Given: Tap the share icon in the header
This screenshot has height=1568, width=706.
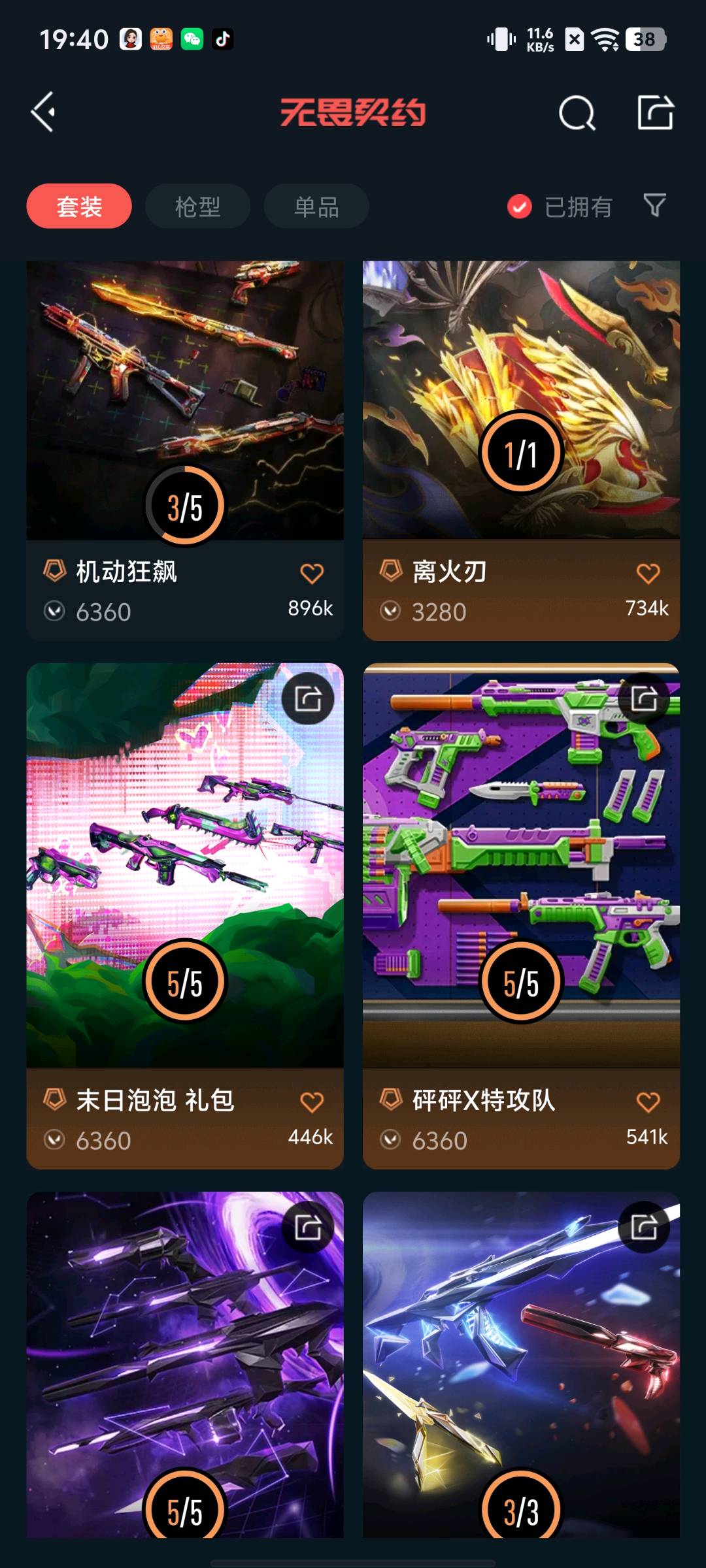Looking at the screenshot, I should click(x=655, y=112).
